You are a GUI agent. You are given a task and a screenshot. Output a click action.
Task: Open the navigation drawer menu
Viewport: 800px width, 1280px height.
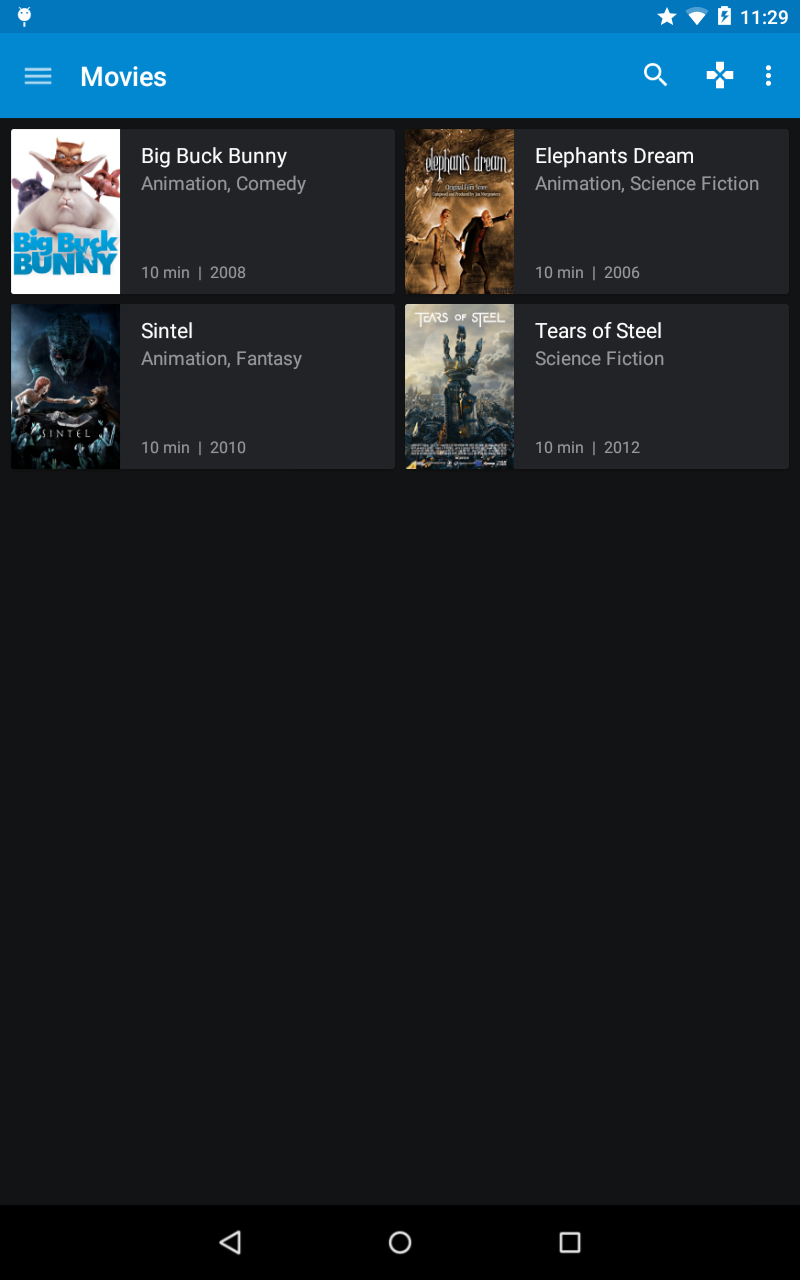(x=38, y=76)
